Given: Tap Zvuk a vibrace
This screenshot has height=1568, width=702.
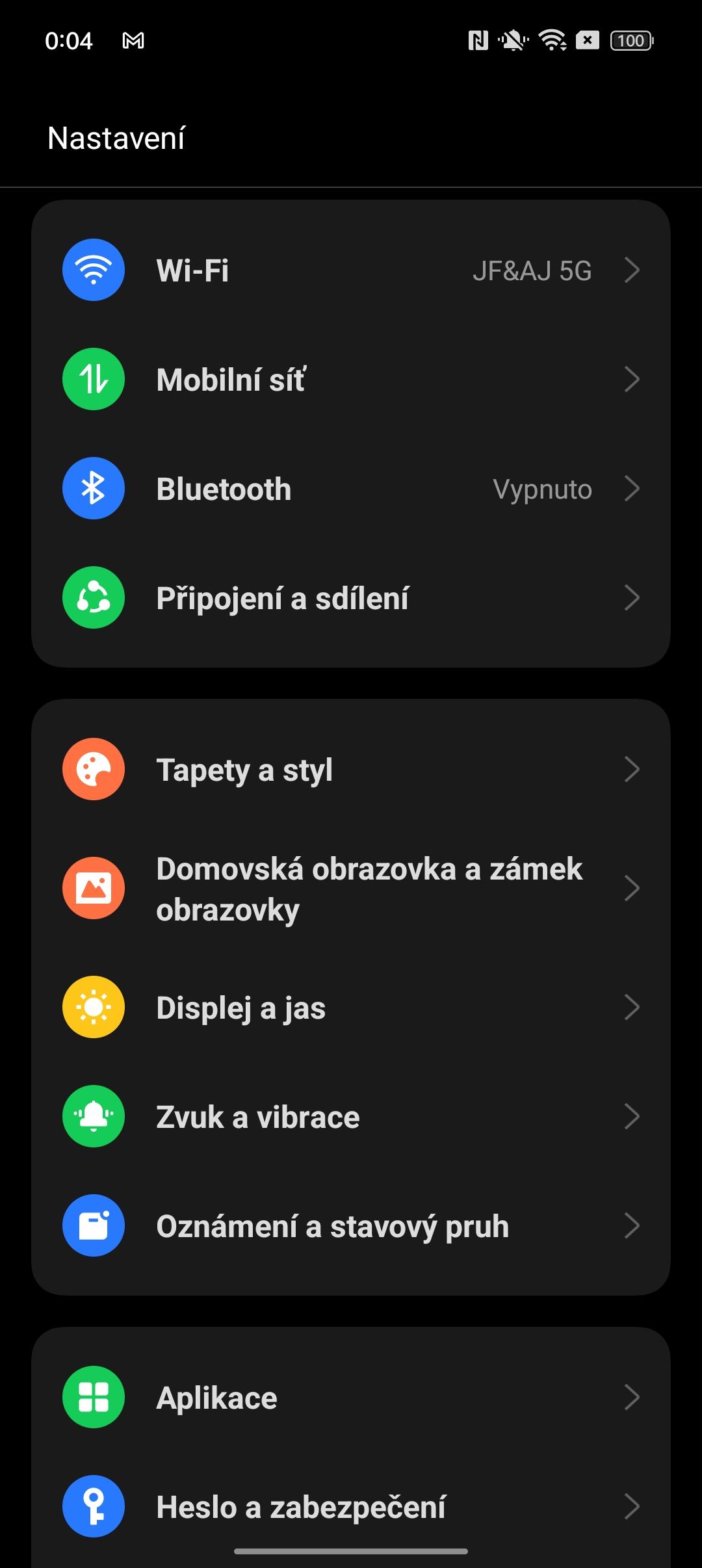Looking at the screenshot, I should tap(351, 1116).
